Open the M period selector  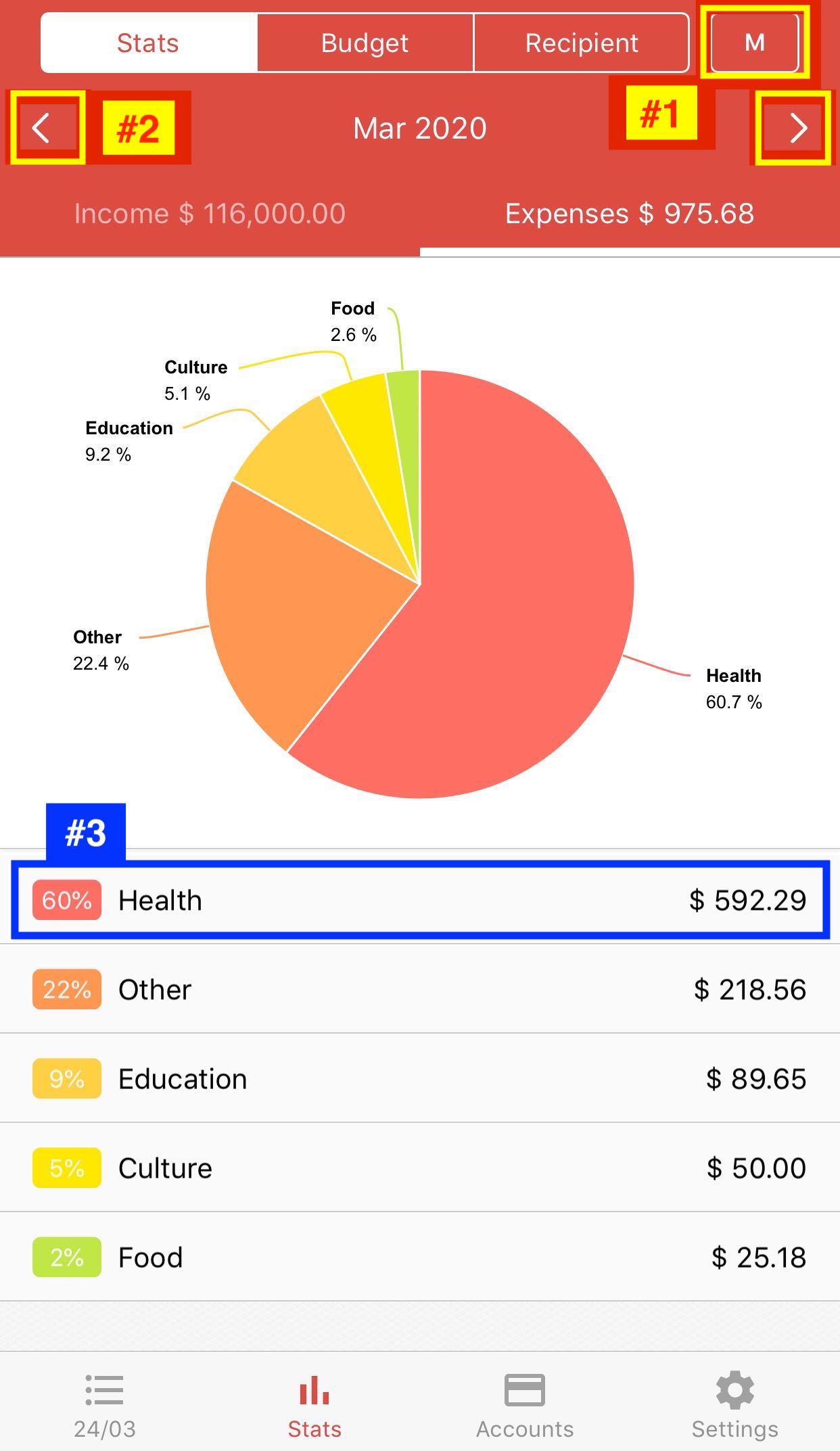(x=755, y=43)
